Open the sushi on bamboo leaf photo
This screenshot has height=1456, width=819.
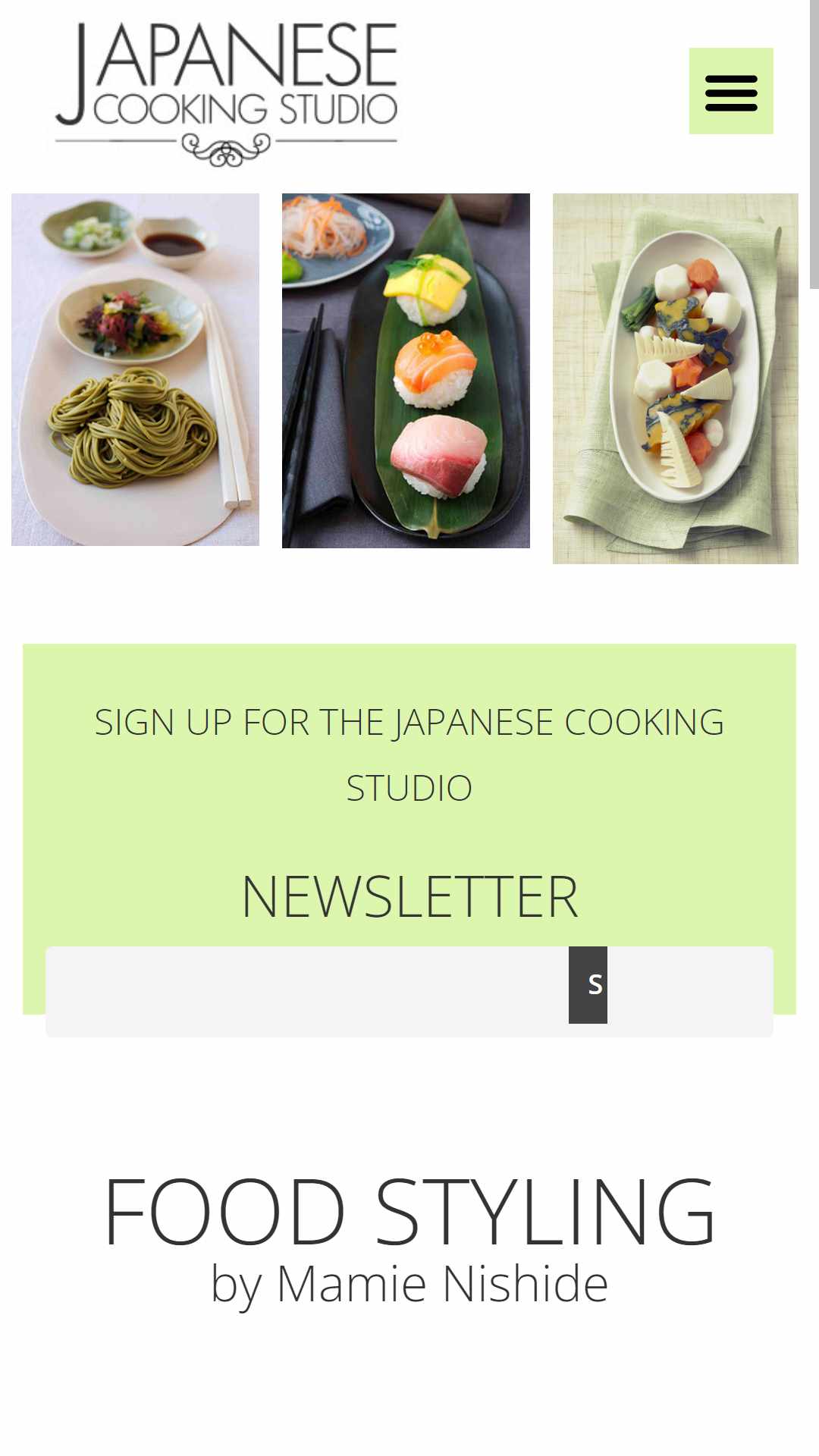(x=406, y=371)
